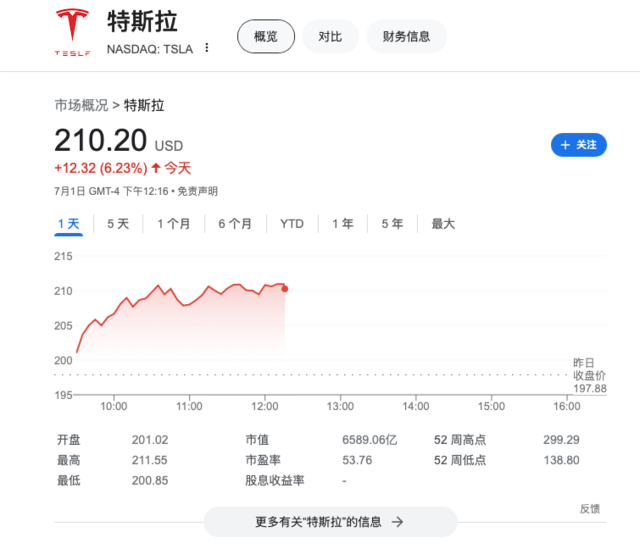Open the 免责声明 disclaimer link
The image size is (640, 560).
click(x=197, y=191)
